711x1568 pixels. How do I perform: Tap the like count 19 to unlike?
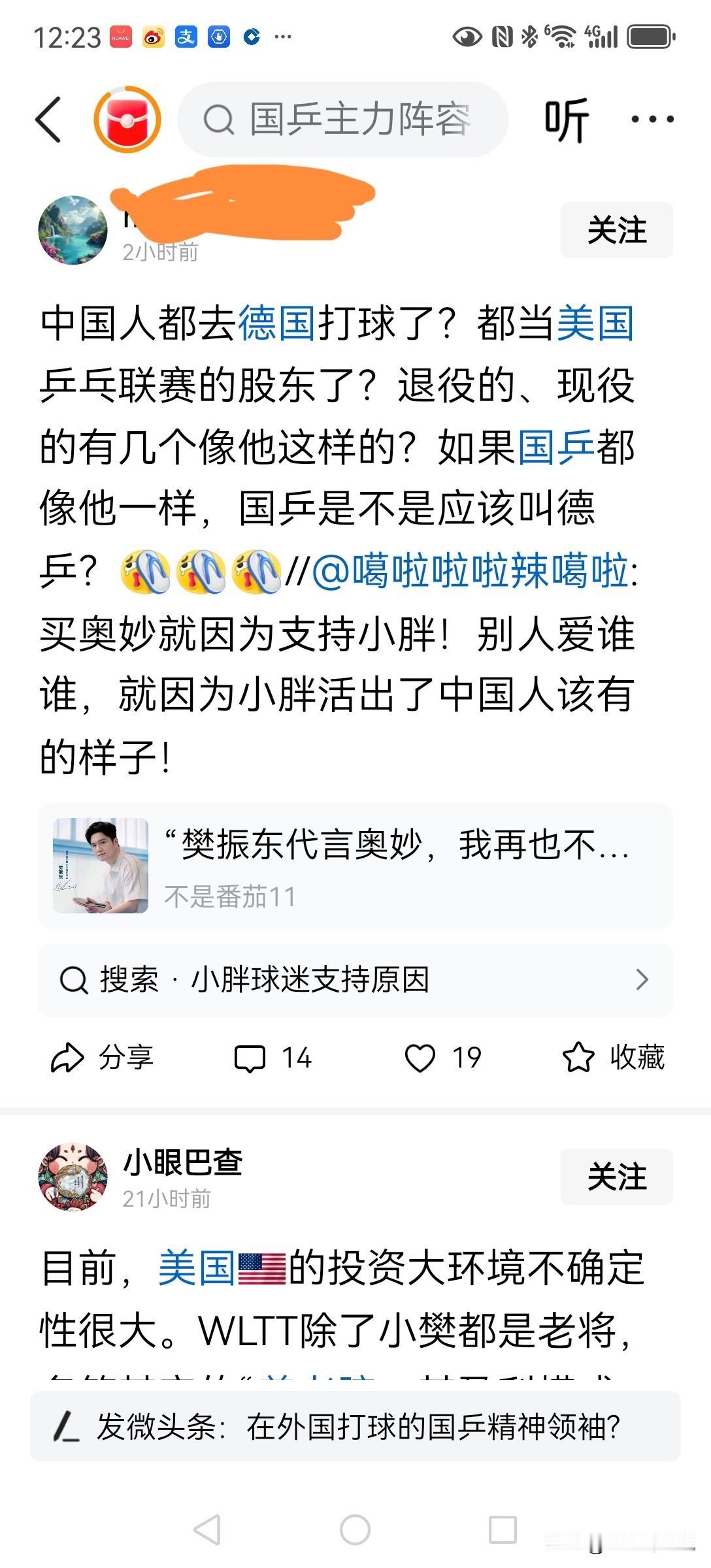[465, 1058]
